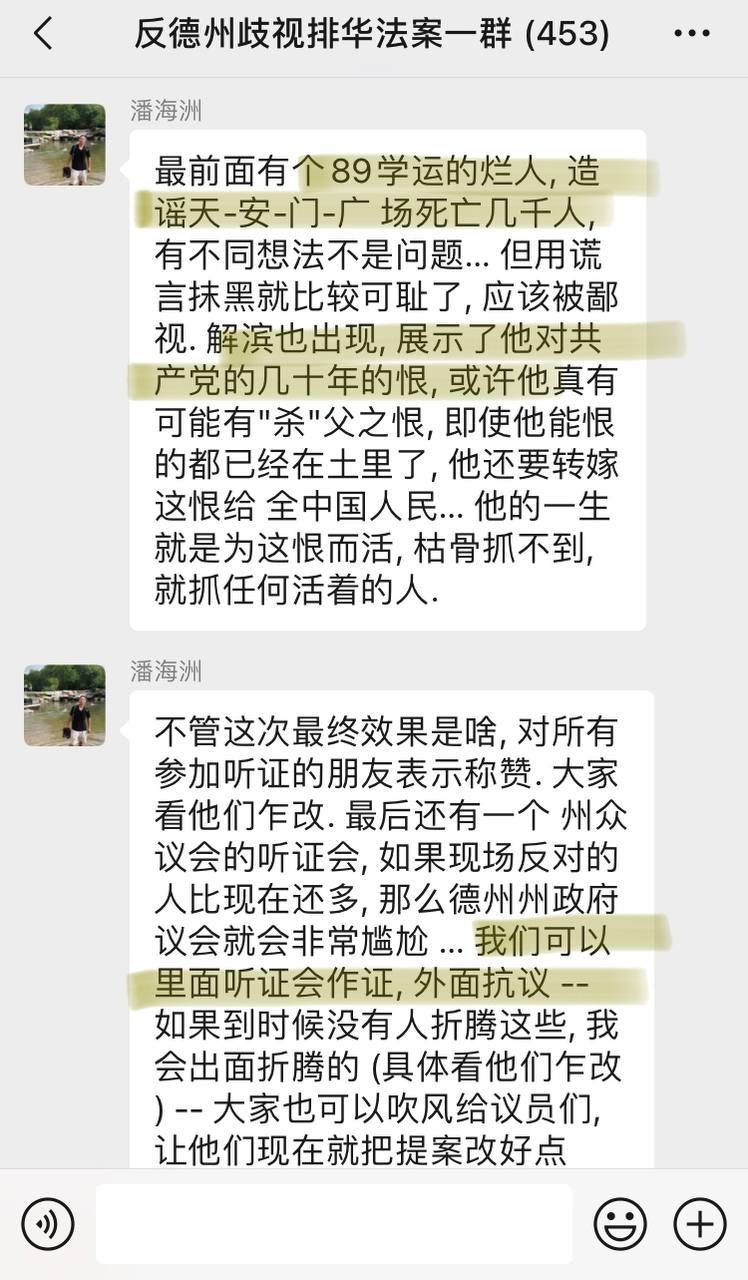This screenshot has width=748, height=1280.
Task: Go back from the group chat
Action: (42, 34)
